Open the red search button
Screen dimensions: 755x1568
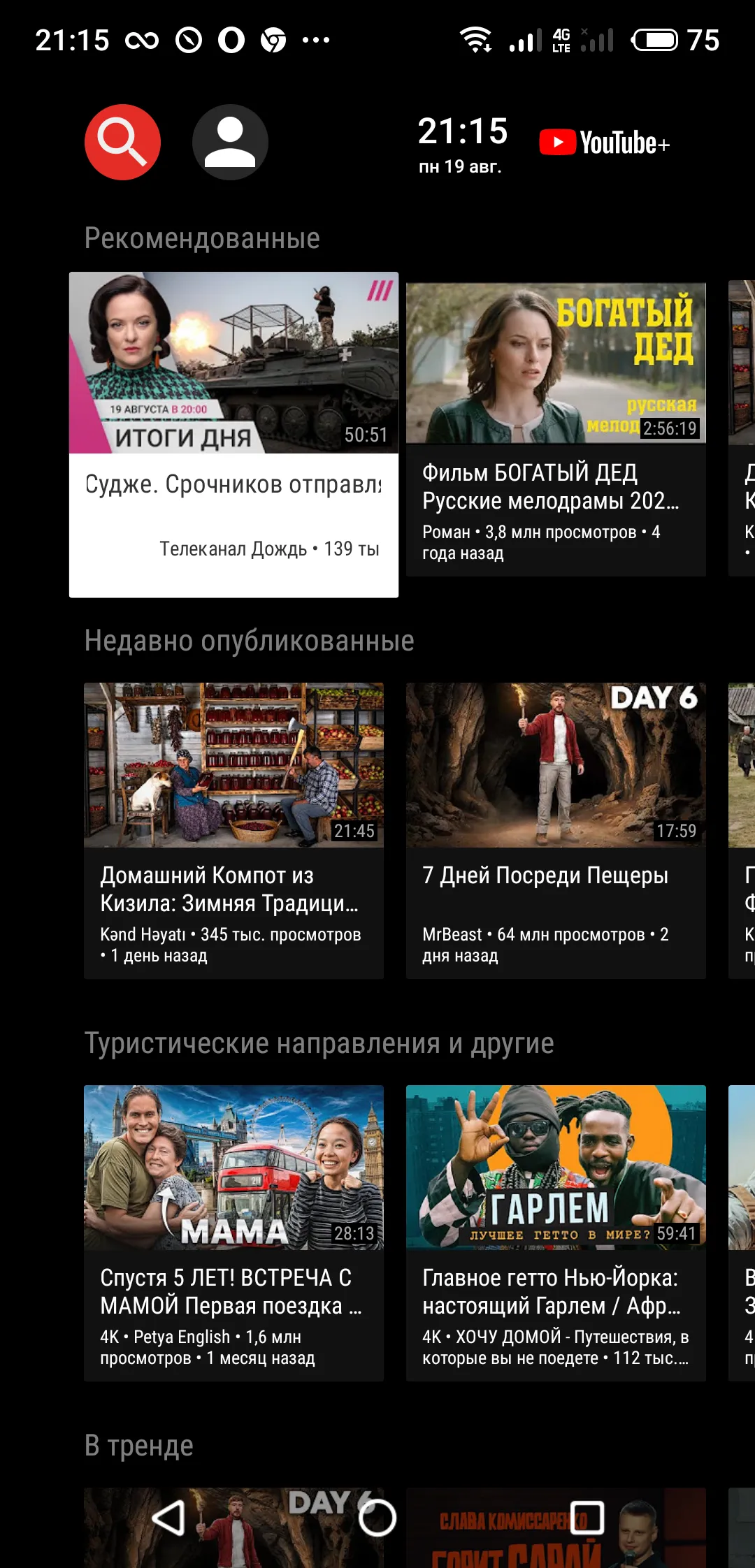coord(122,142)
